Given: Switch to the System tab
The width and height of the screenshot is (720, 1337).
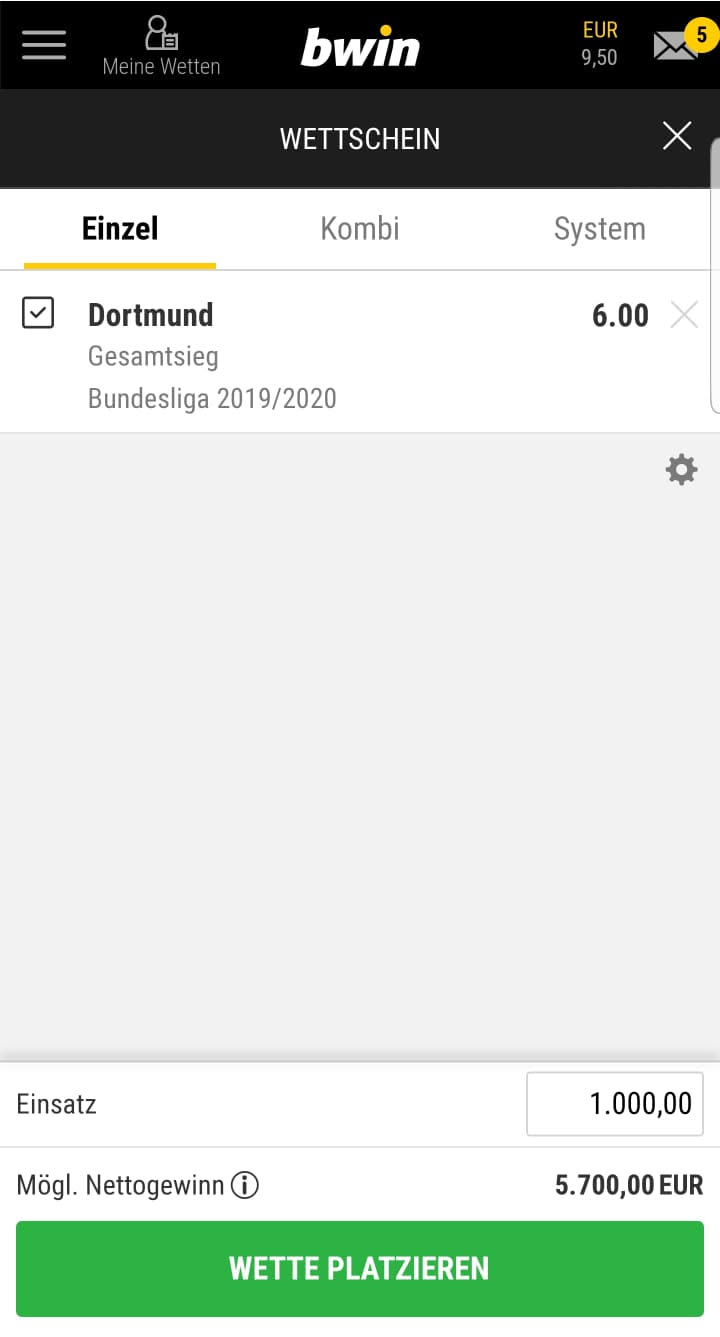Looking at the screenshot, I should (x=599, y=229).
